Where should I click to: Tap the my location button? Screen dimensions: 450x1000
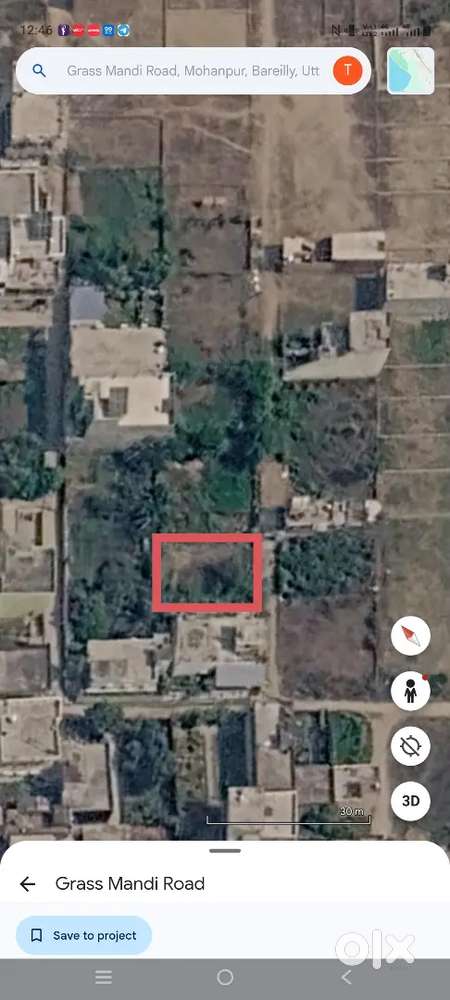click(410, 746)
